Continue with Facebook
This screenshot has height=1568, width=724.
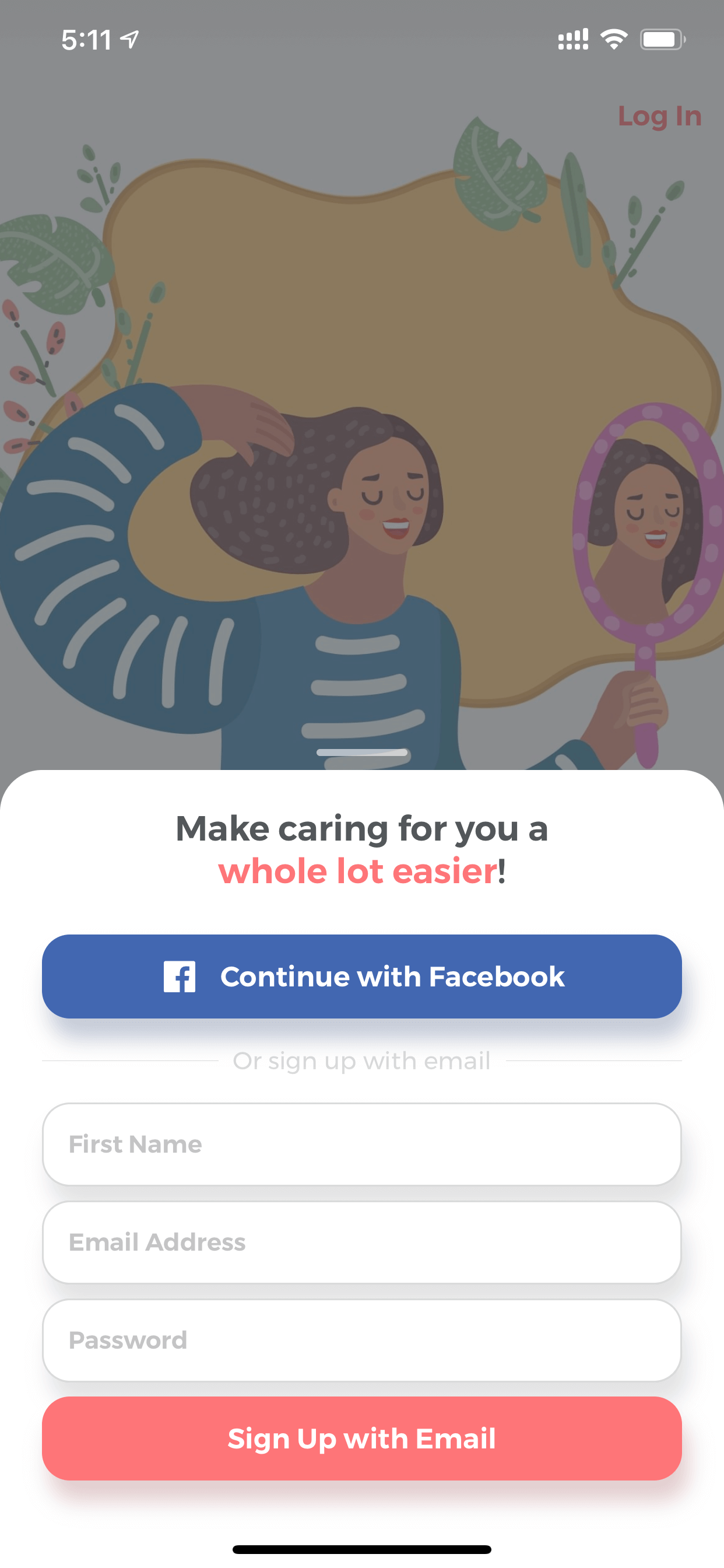pyautogui.click(x=362, y=977)
